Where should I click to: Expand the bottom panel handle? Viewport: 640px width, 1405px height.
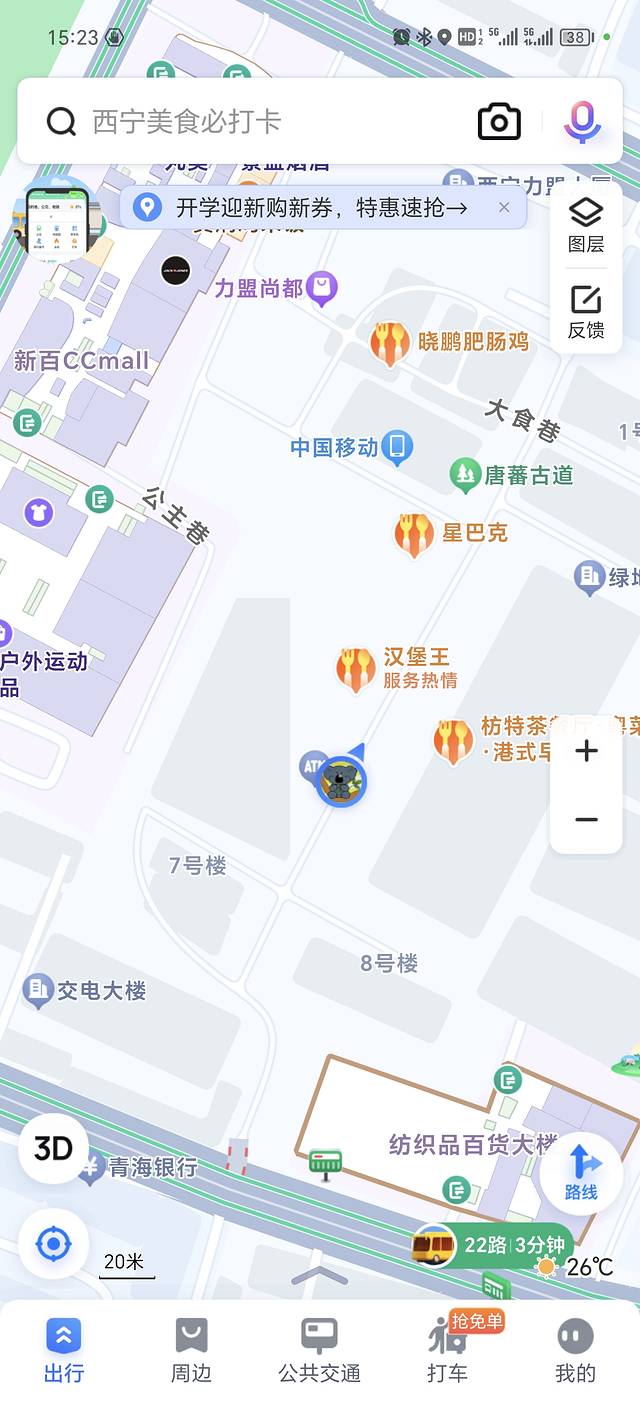click(x=319, y=1276)
